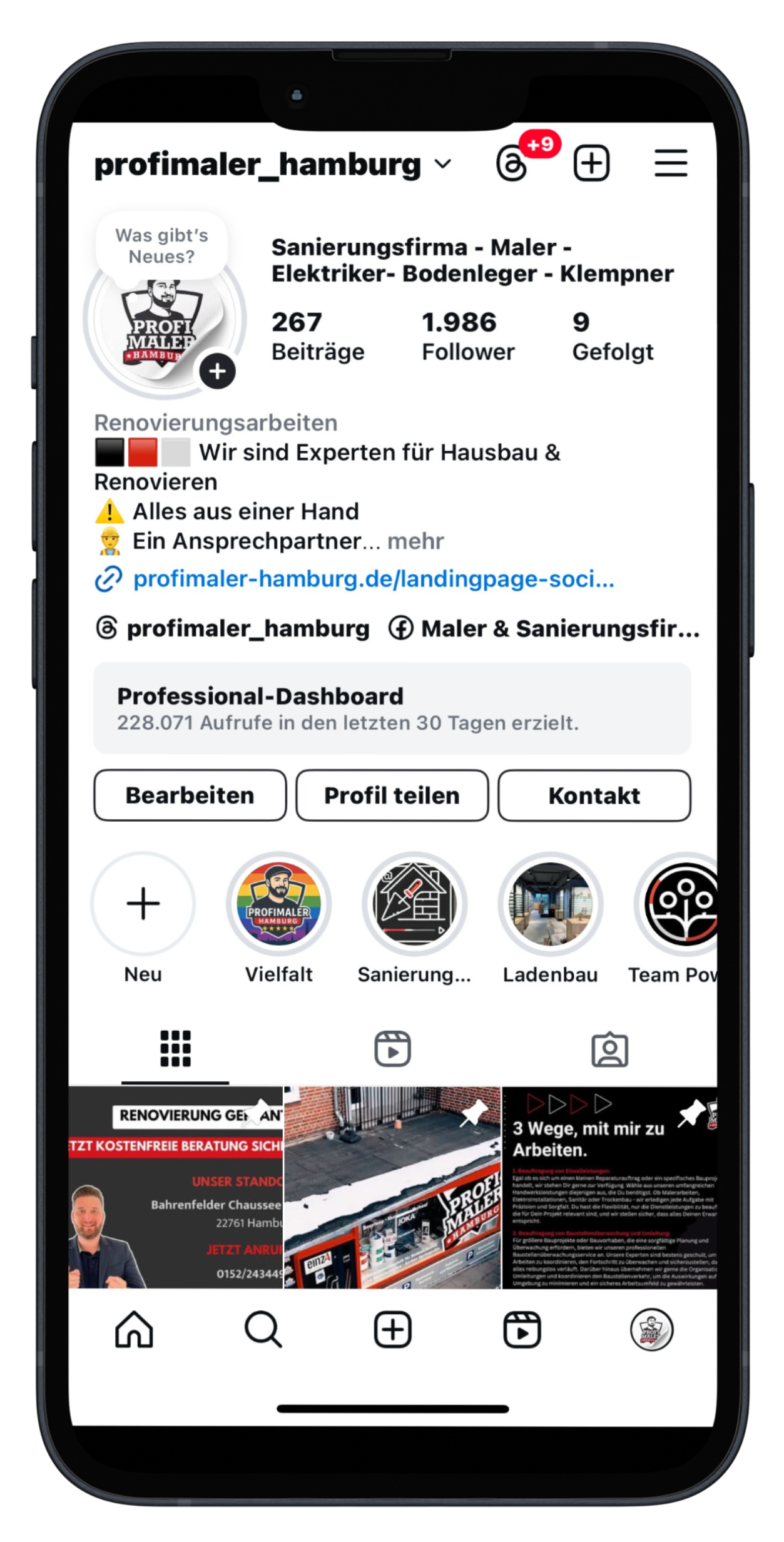Open the hamburger menu
Image resolution: width=784 pixels, height=1542 pixels.
click(671, 163)
